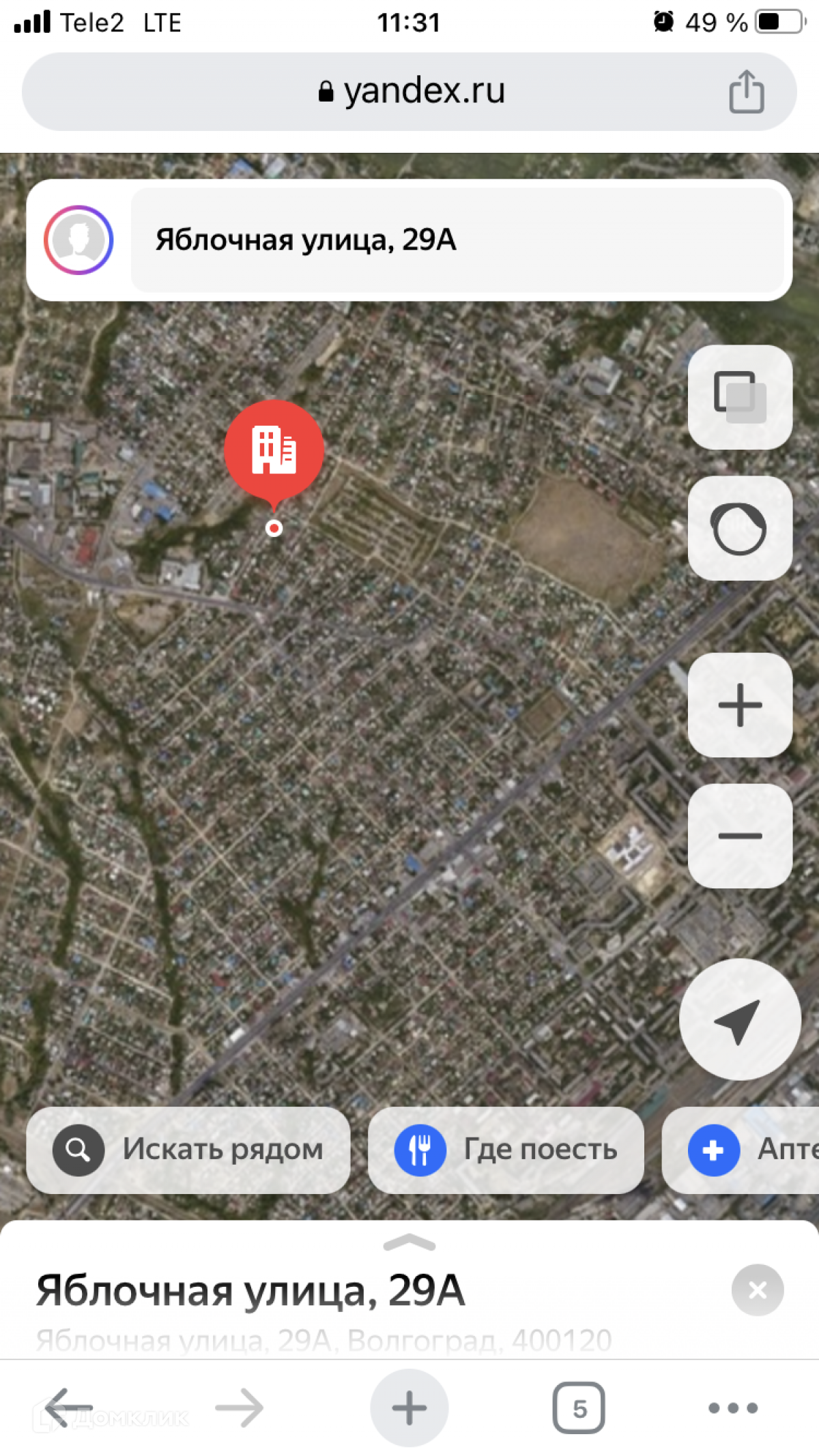The image size is (819, 1456).
Task: Choose the Где поесть chip
Action: tap(506, 1150)
